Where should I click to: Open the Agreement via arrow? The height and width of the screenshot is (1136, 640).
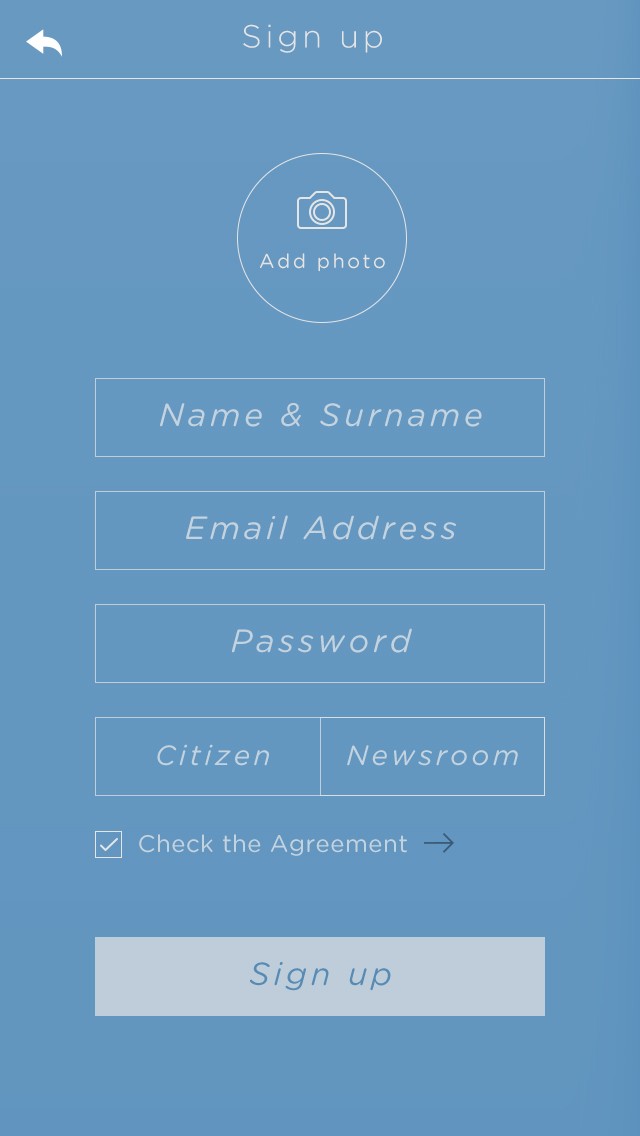[x=439, y=843]
